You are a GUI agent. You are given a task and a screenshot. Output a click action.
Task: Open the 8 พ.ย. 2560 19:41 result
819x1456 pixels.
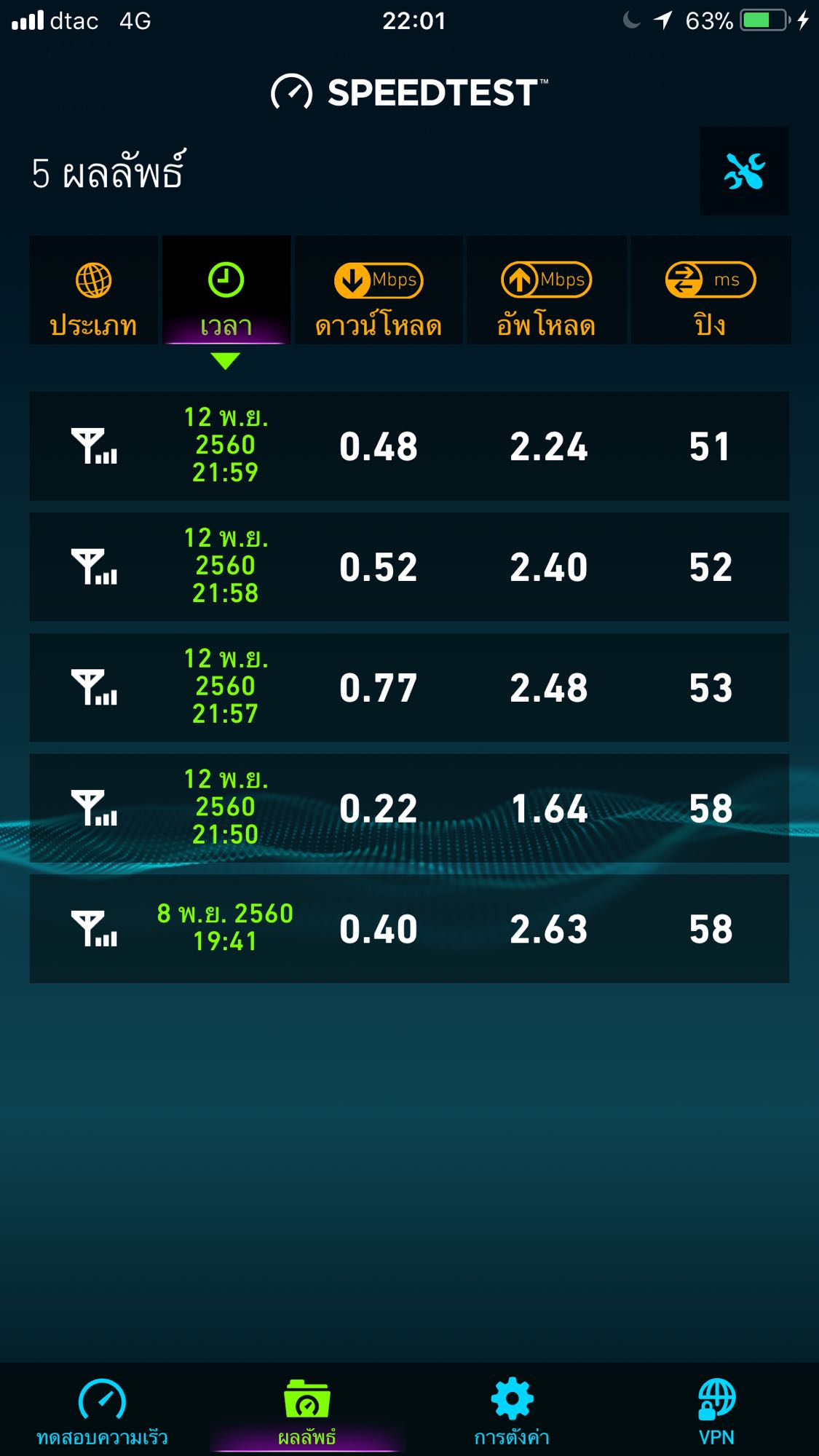(x=409, y=929)
